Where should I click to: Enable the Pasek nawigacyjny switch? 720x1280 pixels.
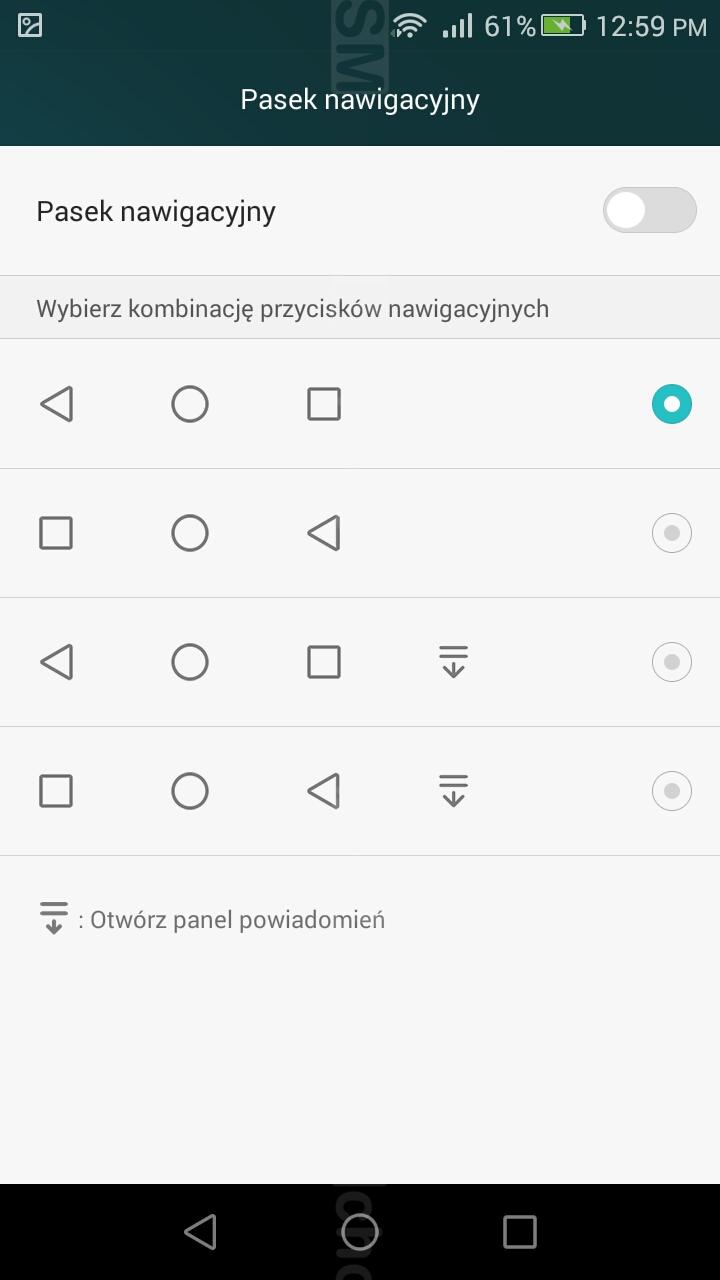click(649, 211)
